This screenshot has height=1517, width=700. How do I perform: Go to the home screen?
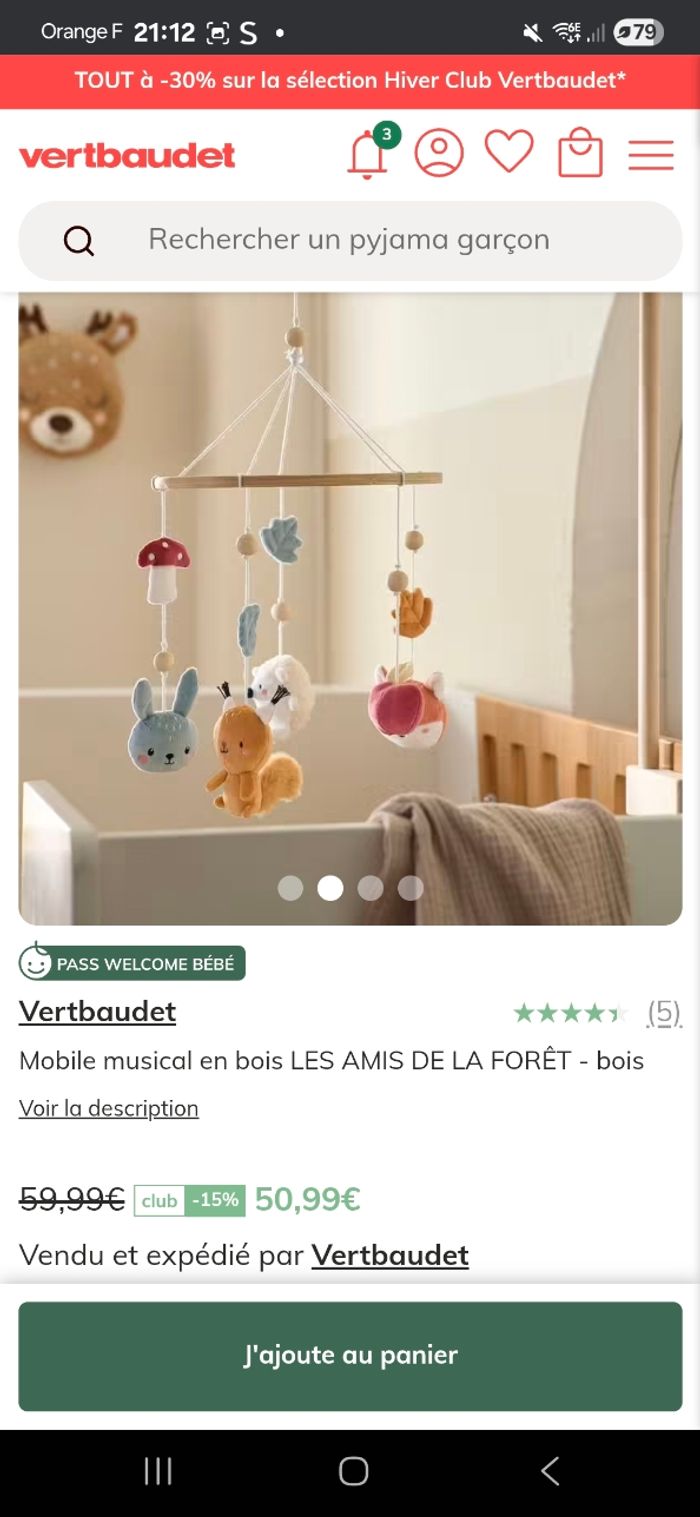pos(353,1471)
